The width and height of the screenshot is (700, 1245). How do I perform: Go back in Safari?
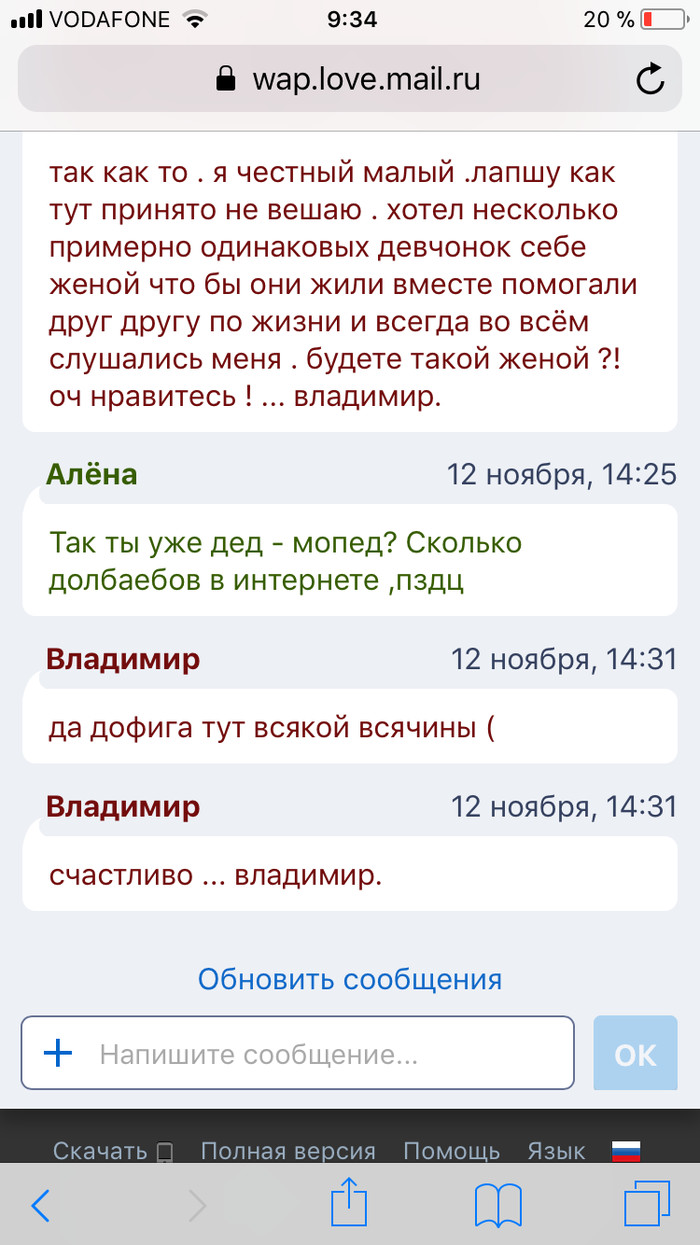point(40,1206)
